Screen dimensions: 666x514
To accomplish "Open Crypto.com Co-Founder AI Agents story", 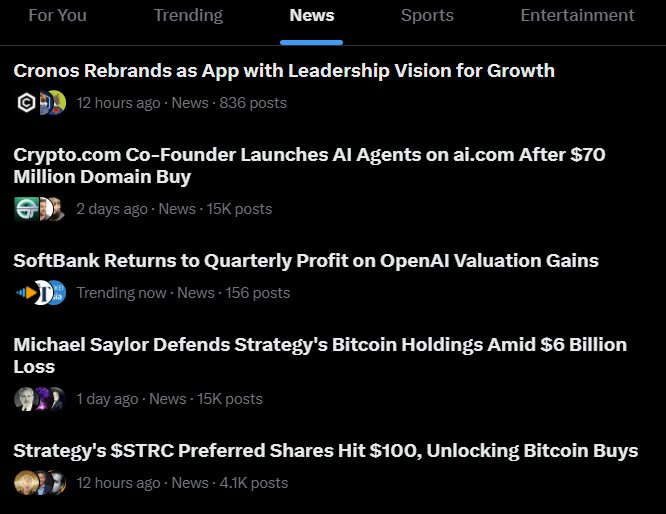I will coord(308,166).
